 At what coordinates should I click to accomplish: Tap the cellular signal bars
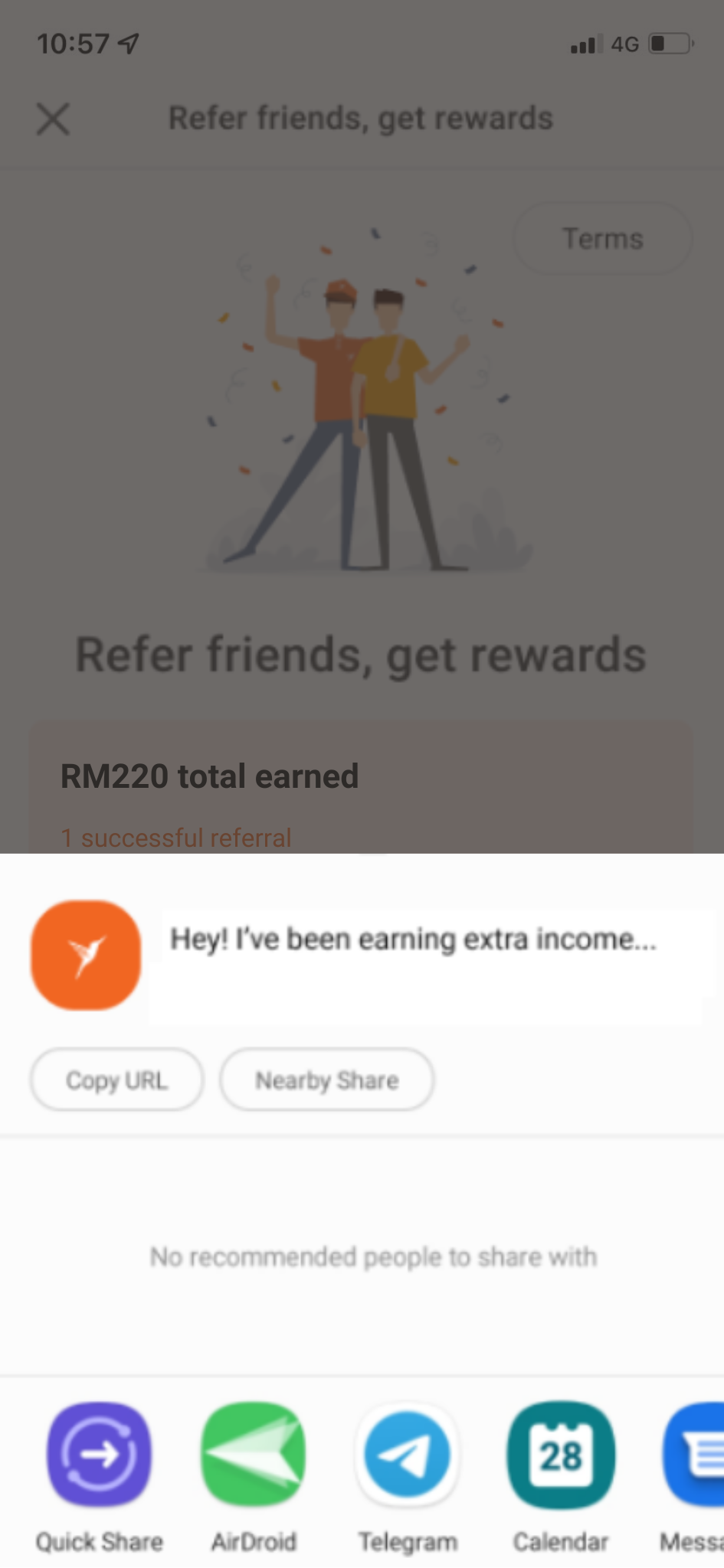585,44
